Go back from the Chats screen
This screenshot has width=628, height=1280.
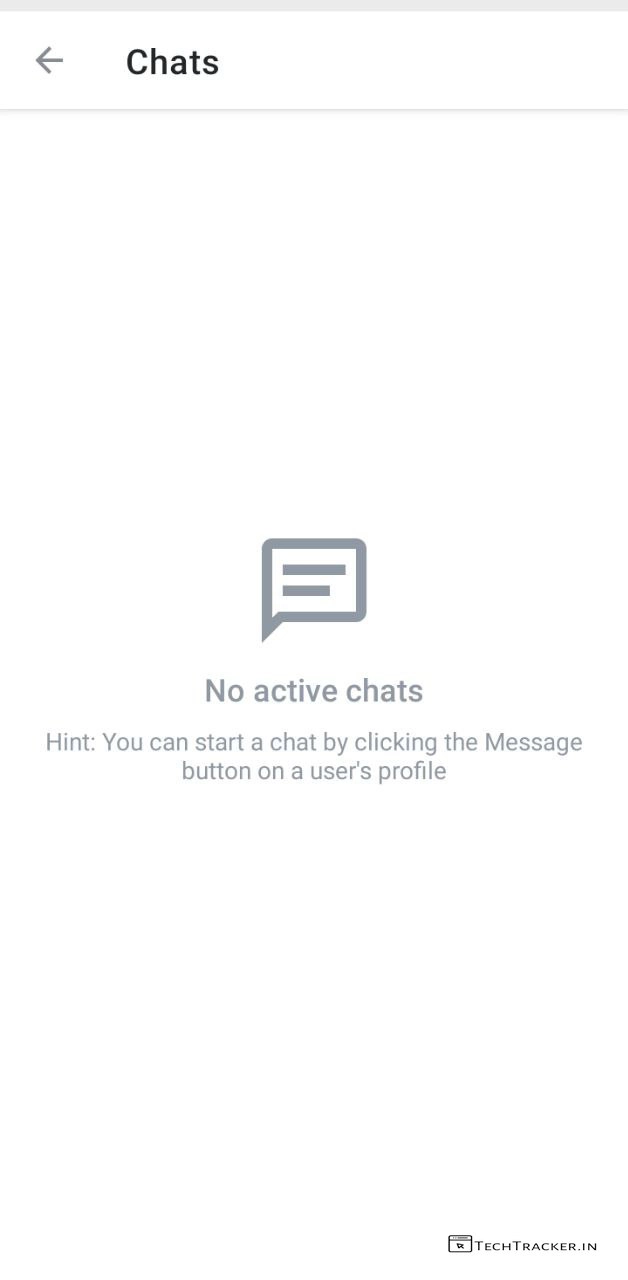pos(49,61)
